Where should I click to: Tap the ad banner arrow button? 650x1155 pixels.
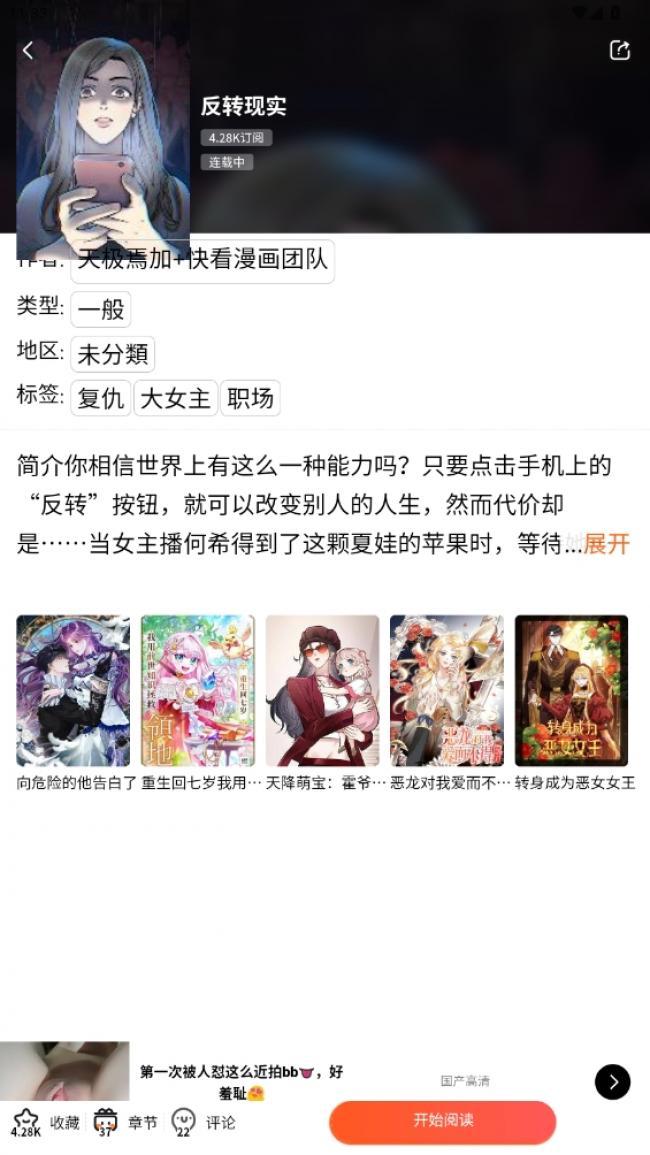(612, 1081)
